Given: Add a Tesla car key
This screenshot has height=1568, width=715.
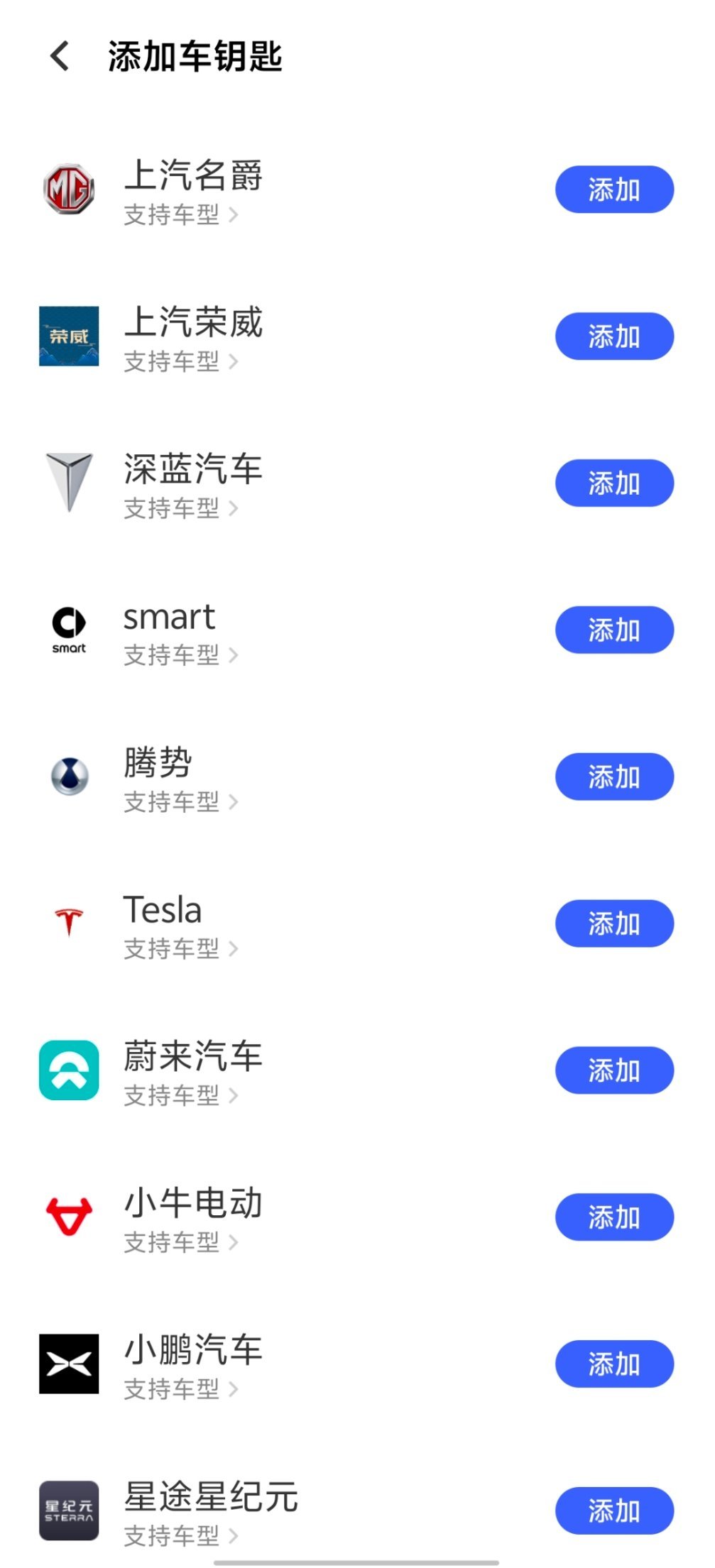Looking at the screenshot, I should coord(614,923).
